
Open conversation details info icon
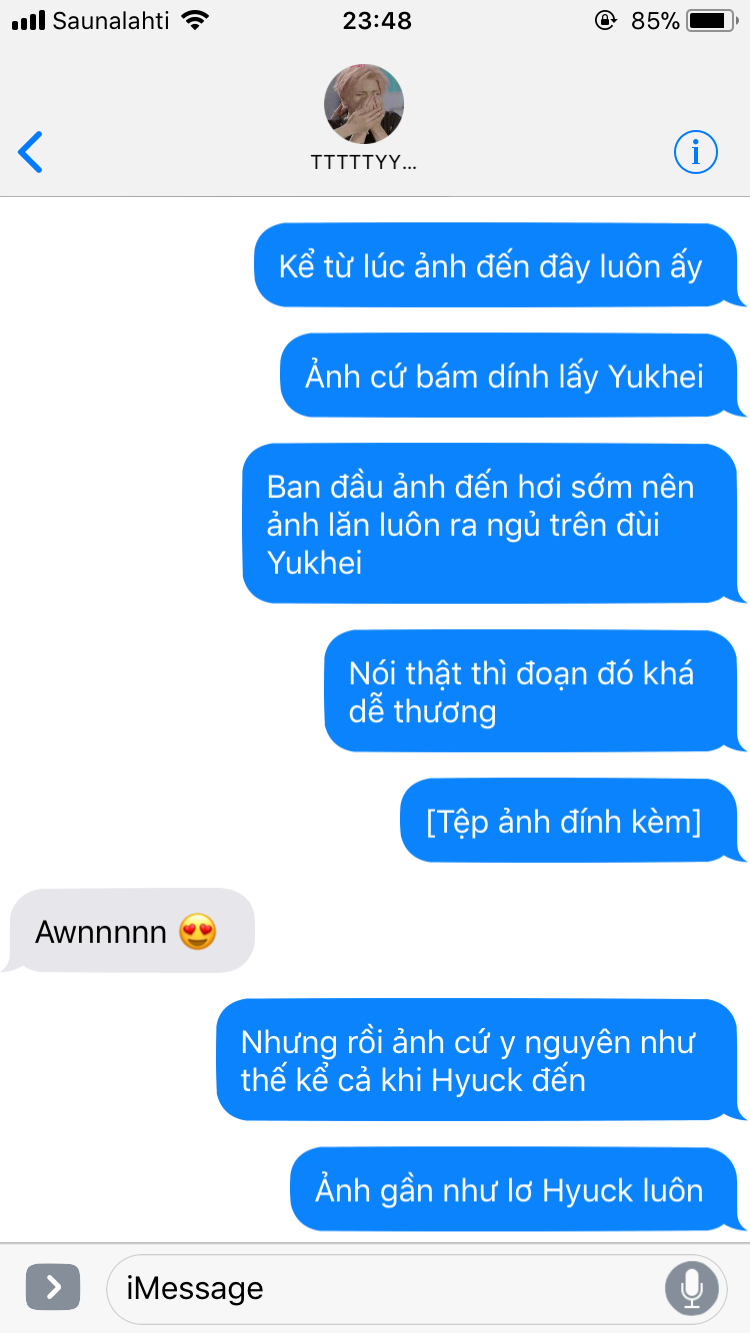[696, 152]
